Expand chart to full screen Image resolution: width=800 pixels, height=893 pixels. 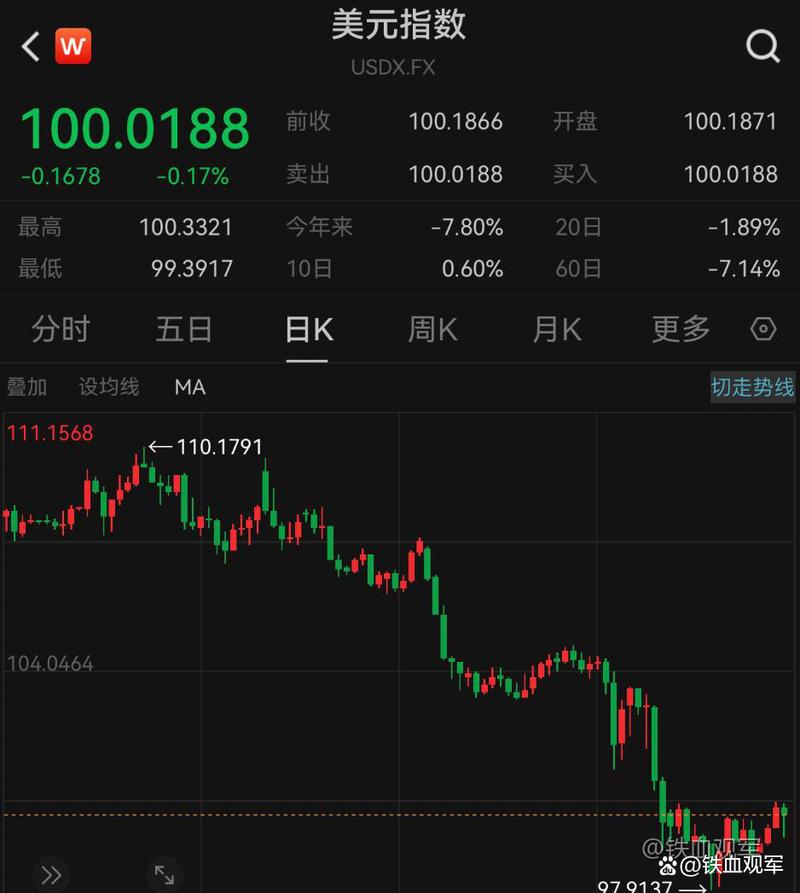pos(164,874)
